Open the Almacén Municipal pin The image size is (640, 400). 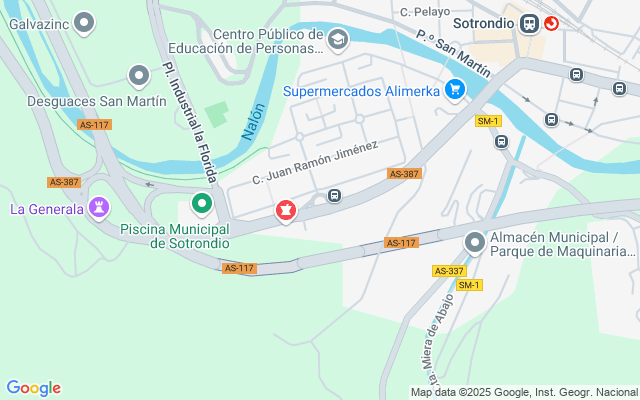pos(475,243)
